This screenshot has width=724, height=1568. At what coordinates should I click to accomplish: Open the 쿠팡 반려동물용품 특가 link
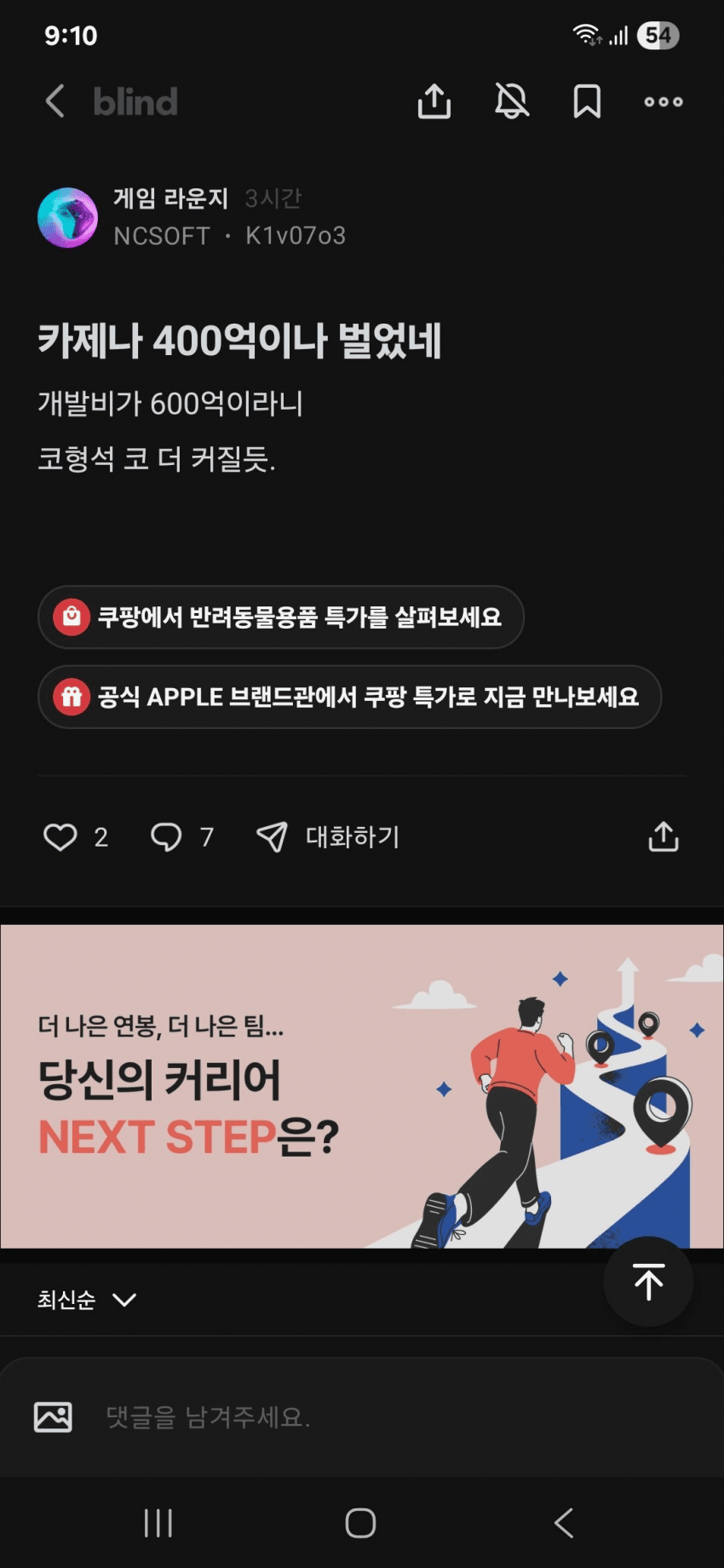(280, 617)
